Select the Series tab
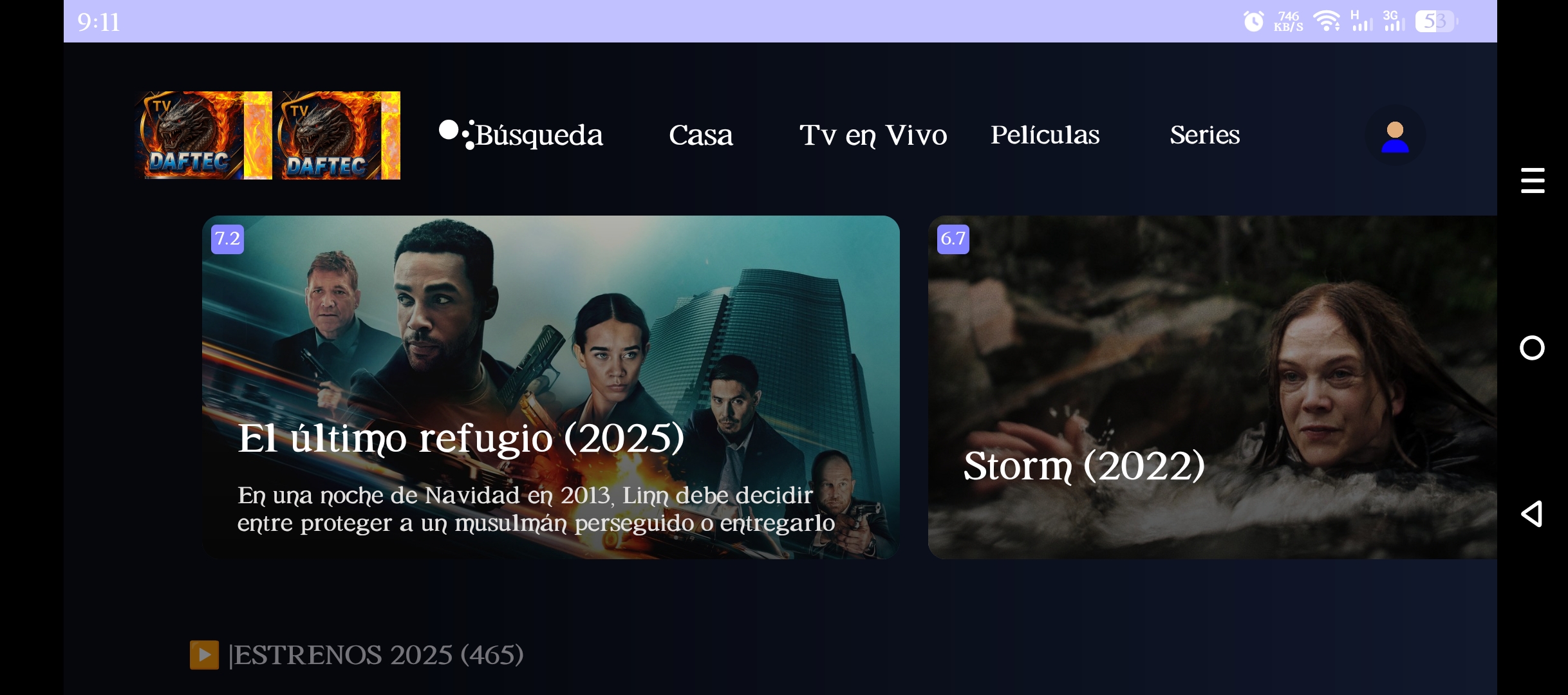This screenshot has width=1568, height=695. click(1204, 135)
